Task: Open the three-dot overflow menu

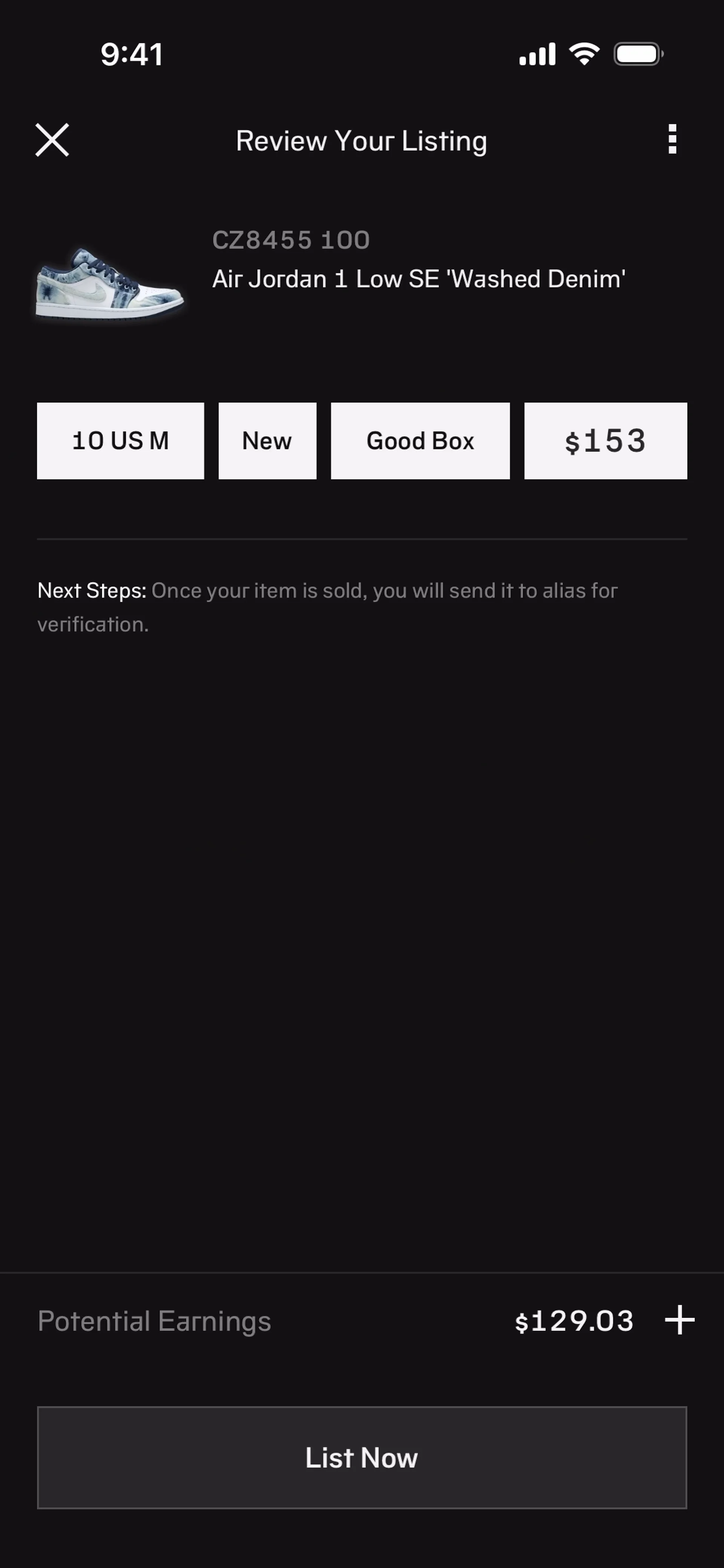Action: click(672, 139)
